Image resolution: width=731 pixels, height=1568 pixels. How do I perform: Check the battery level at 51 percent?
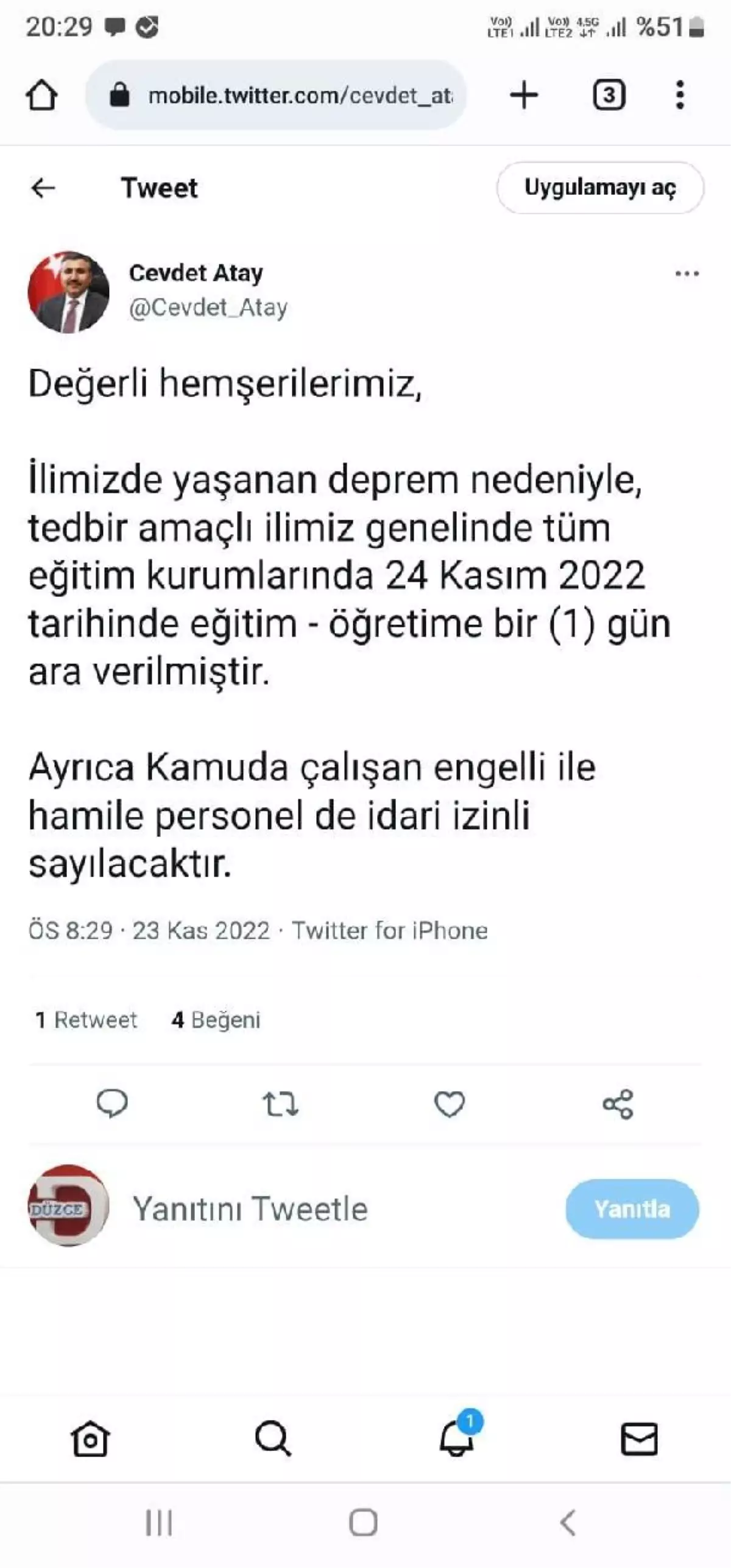pyautogui.click(x=661, y=26)
